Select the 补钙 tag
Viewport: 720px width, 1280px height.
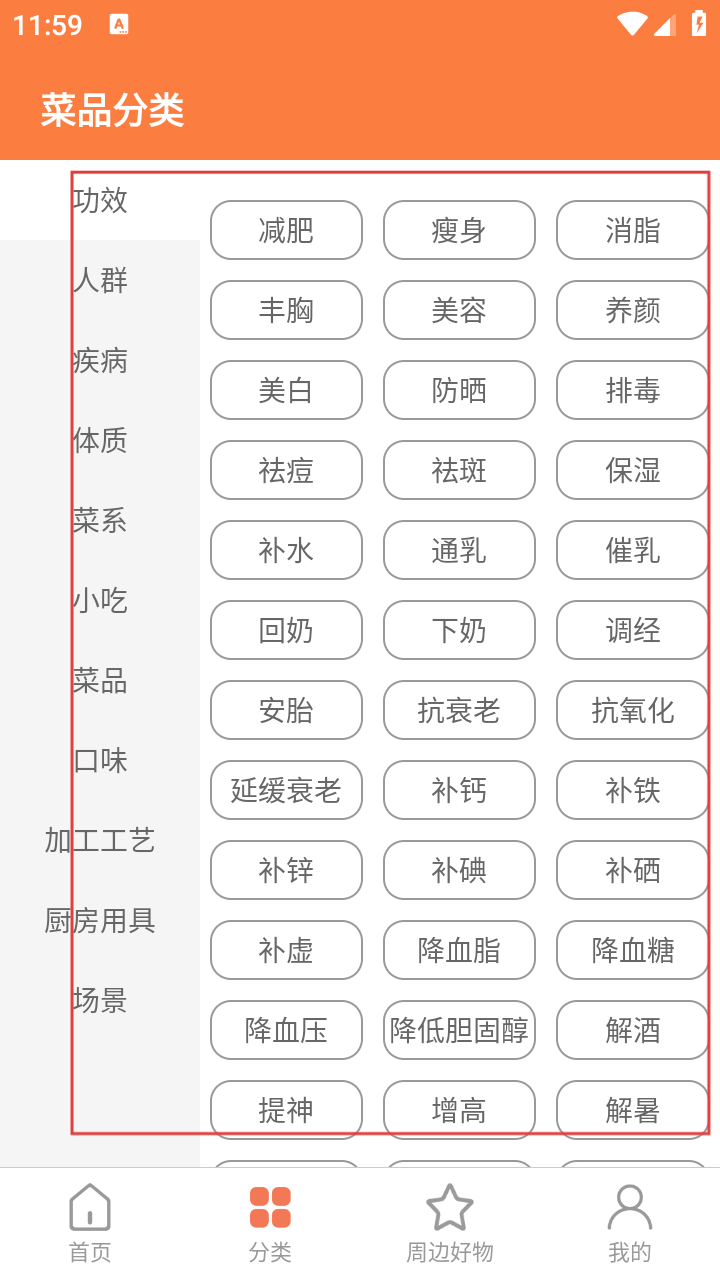tap(459, 790)
